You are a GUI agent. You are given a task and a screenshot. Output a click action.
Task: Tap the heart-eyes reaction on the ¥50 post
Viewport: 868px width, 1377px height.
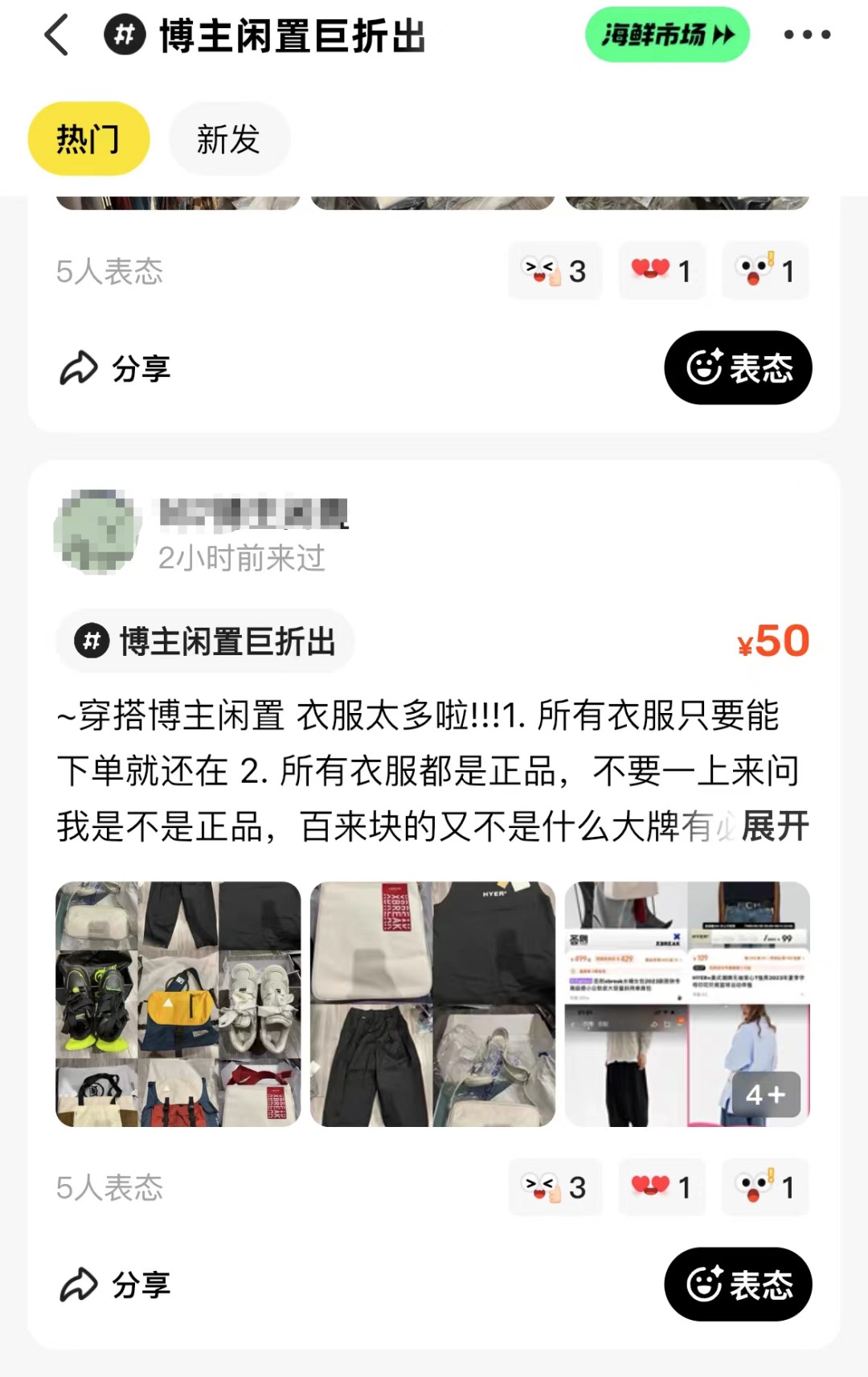tap(661, 1187)
